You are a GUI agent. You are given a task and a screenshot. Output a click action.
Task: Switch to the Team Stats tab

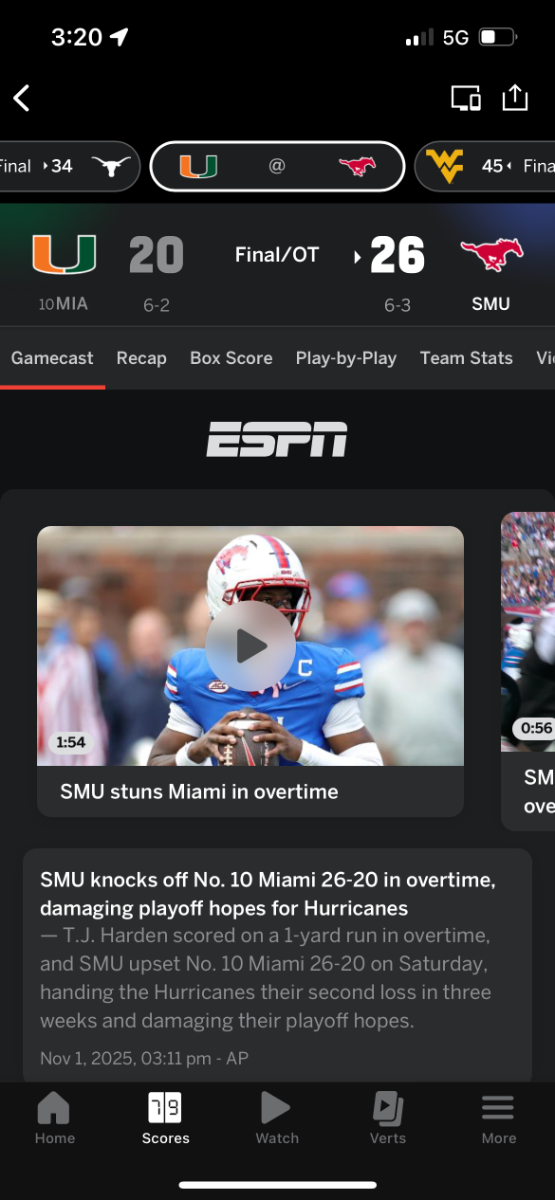466,358
